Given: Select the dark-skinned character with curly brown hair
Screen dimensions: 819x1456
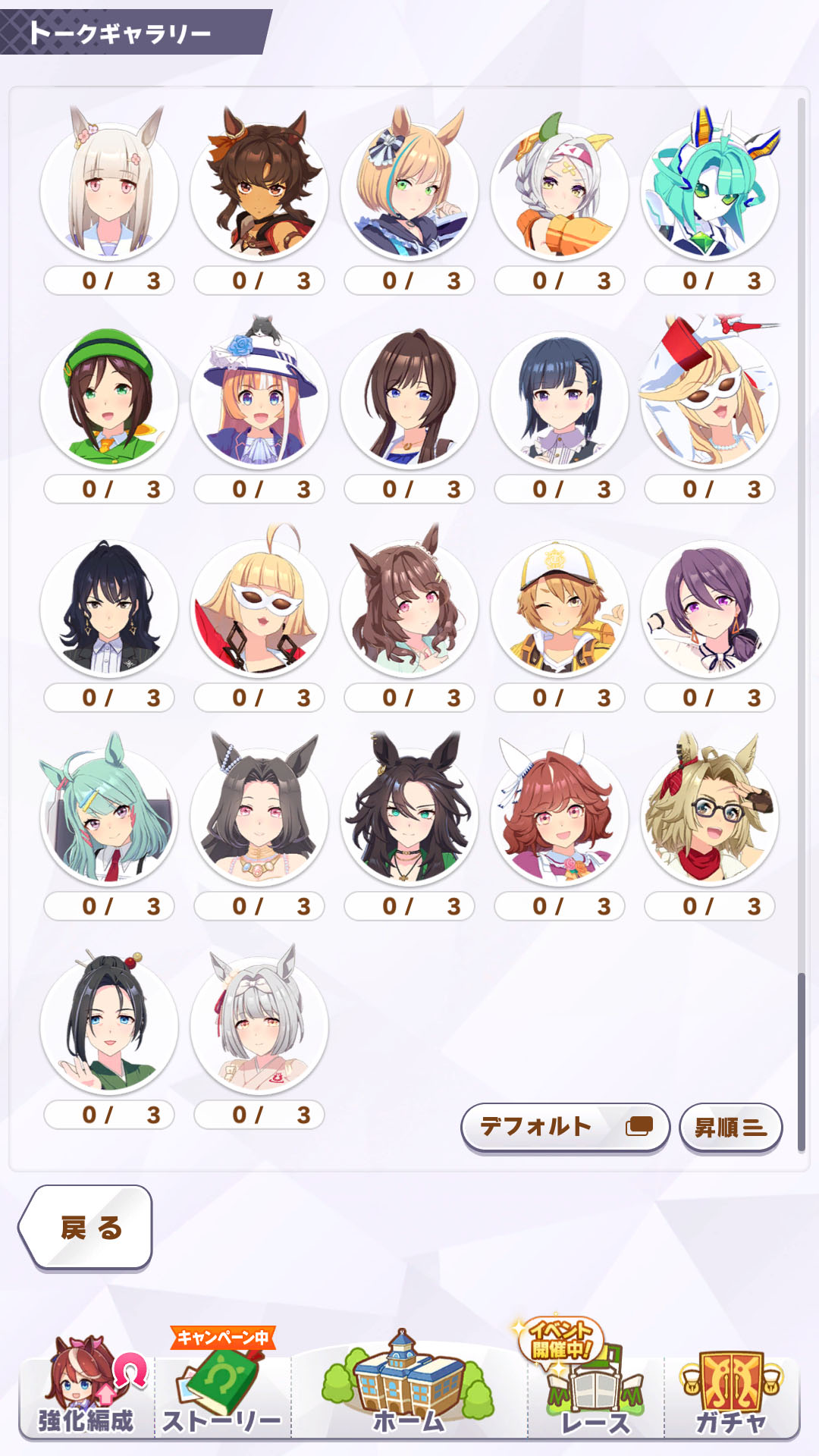Looking at the screenshot, I should coord(259,191).
